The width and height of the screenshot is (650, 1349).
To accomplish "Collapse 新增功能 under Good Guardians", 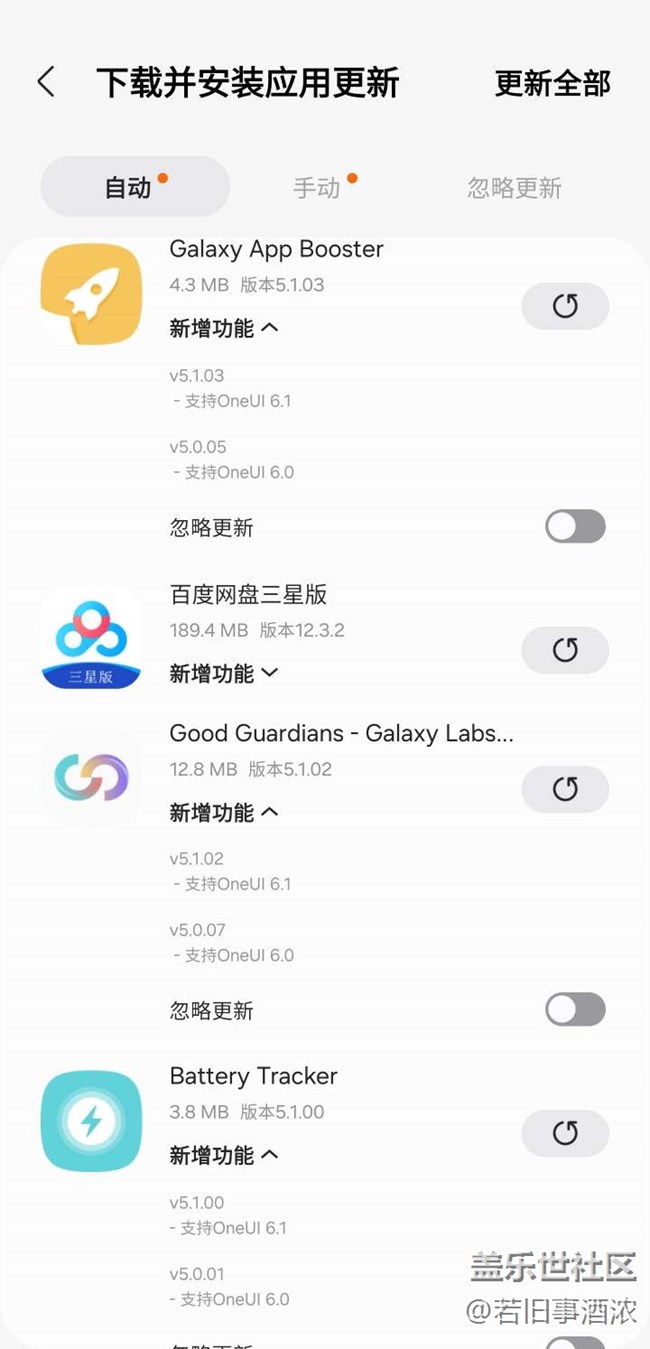I will 223,813.
